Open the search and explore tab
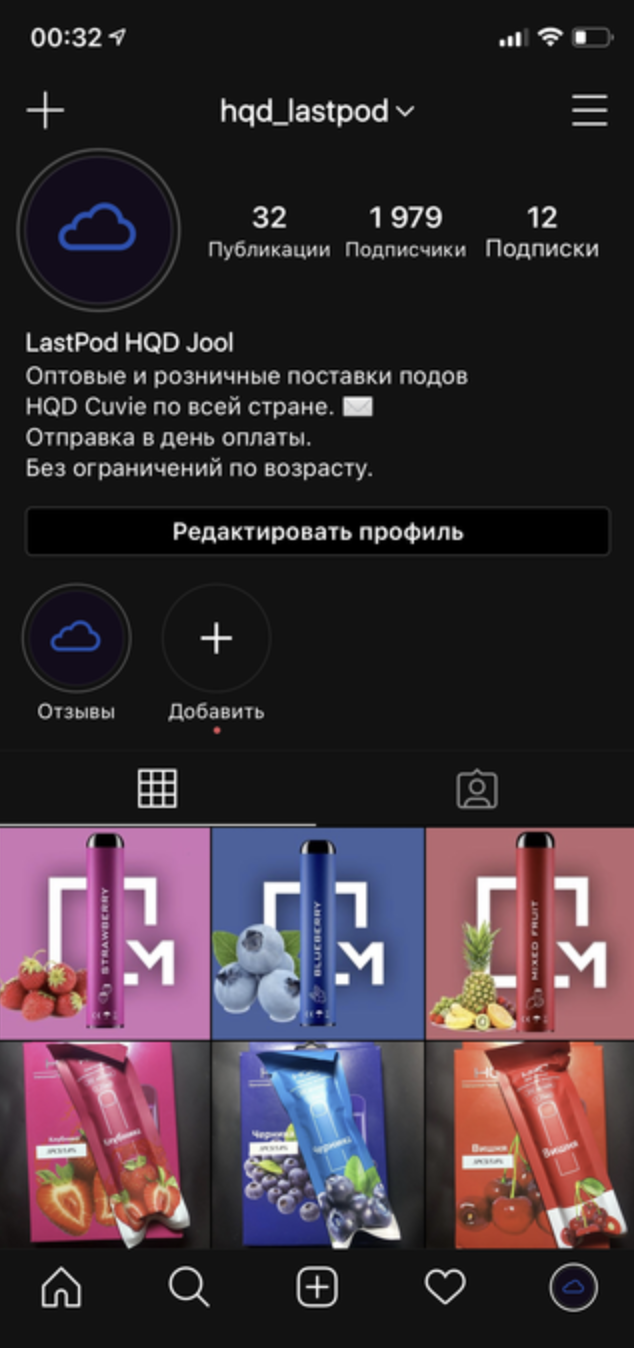634x1348 pixels. (x=188, y=1288)
